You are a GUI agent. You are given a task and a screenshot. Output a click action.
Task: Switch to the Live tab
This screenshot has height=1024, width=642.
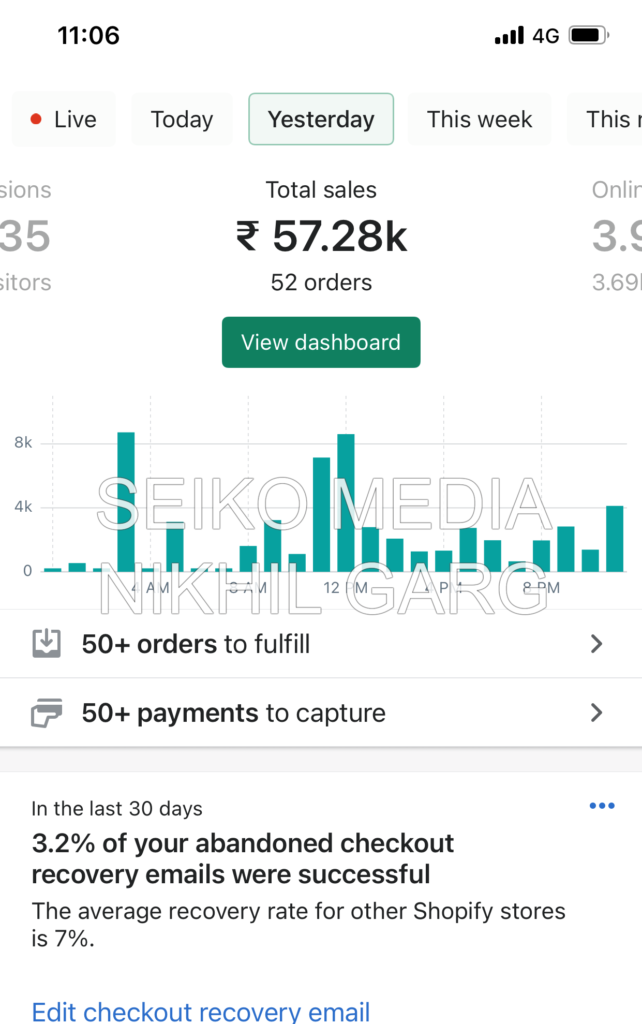(x=64, y=120)
